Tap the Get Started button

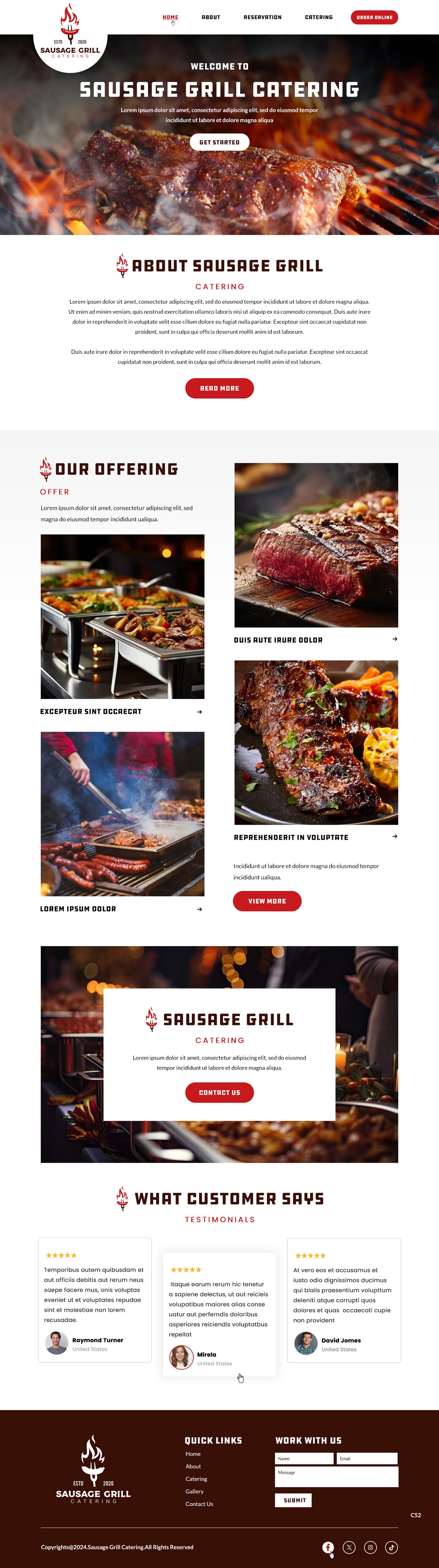point(219,142)
